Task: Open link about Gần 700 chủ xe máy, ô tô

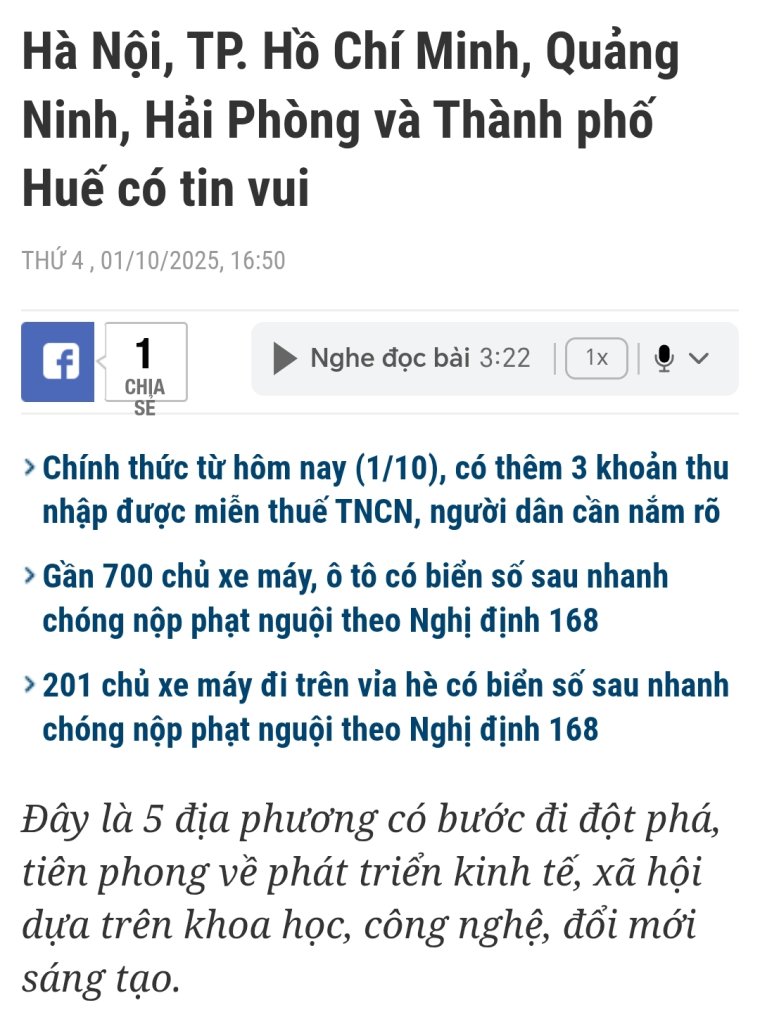Action: (355, 598)
